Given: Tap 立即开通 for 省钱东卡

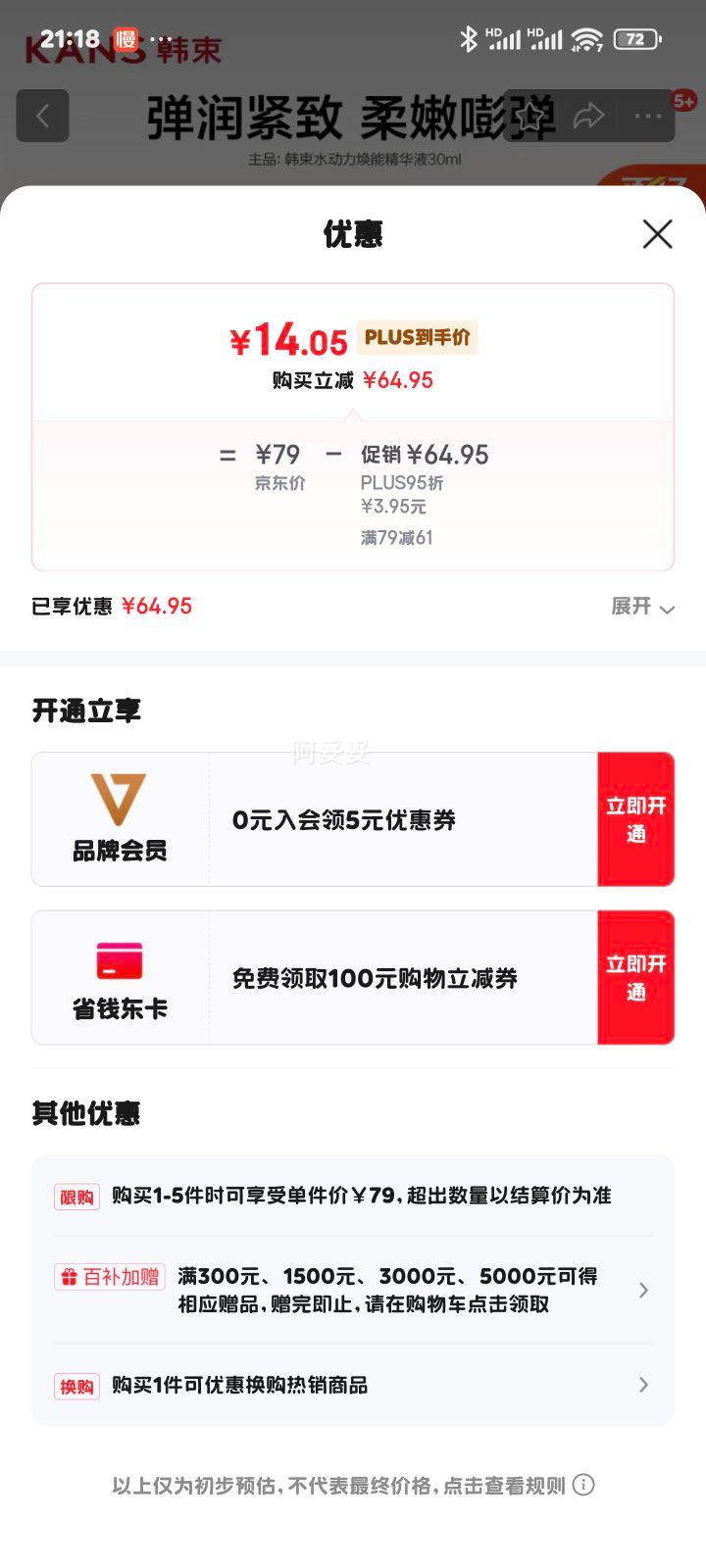Looking at the screenshot, I should pyautogui.click(x=635, y=978).
